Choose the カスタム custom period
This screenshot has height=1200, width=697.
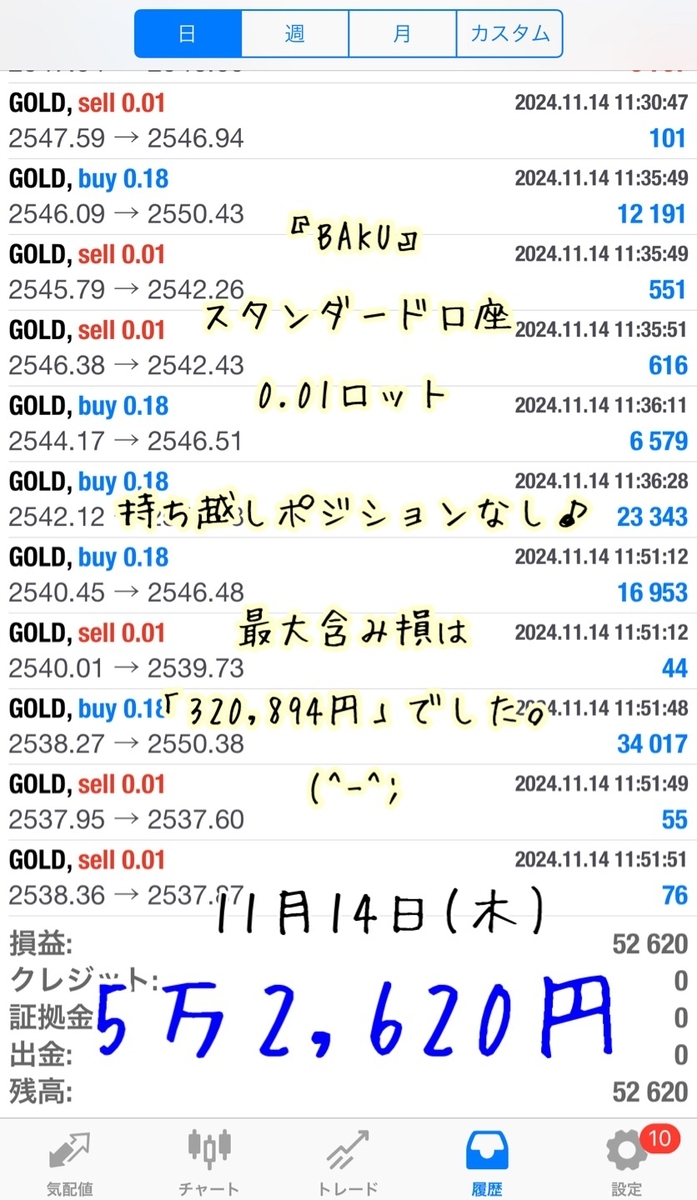509,34
